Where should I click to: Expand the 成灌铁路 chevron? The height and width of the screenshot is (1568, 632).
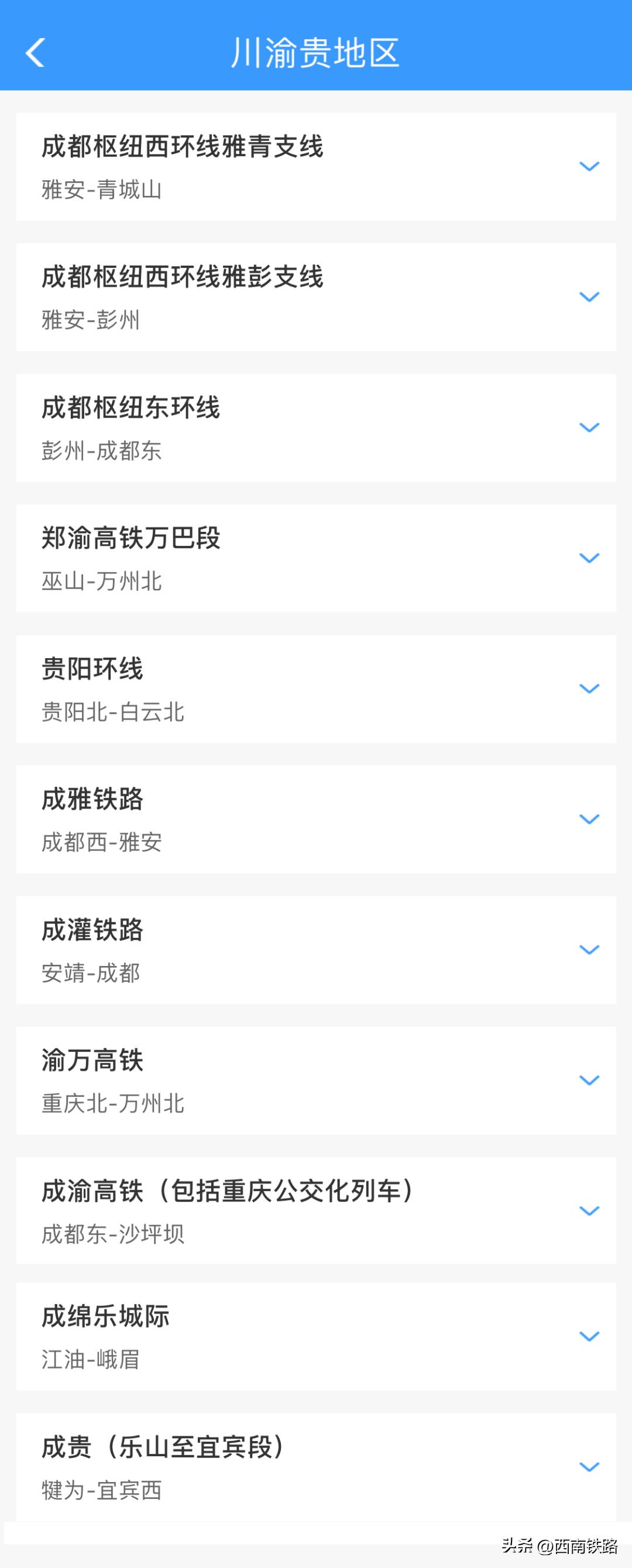tap(589, 948)
